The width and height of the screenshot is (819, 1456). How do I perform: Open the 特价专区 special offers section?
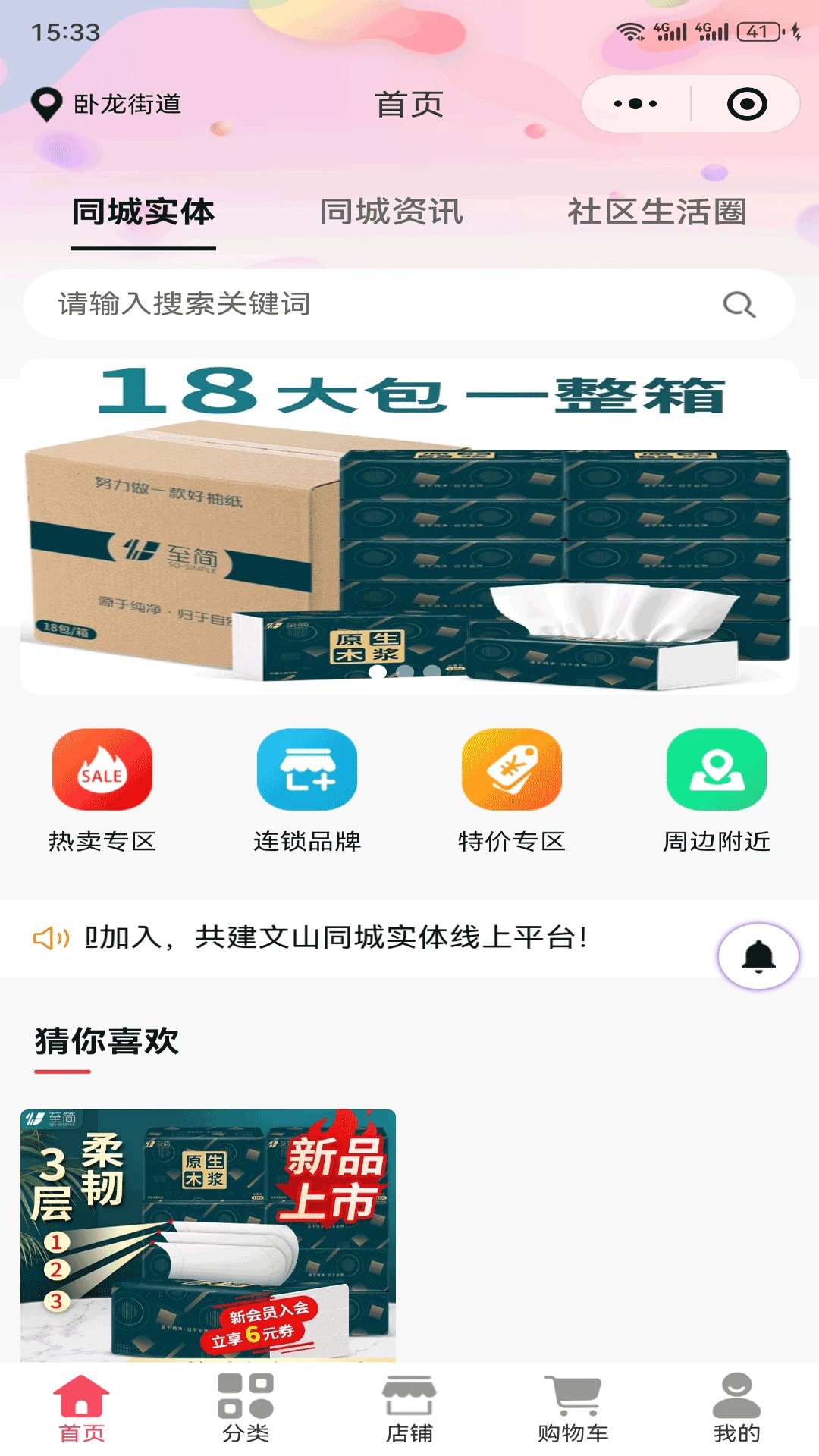coord(510,769)
